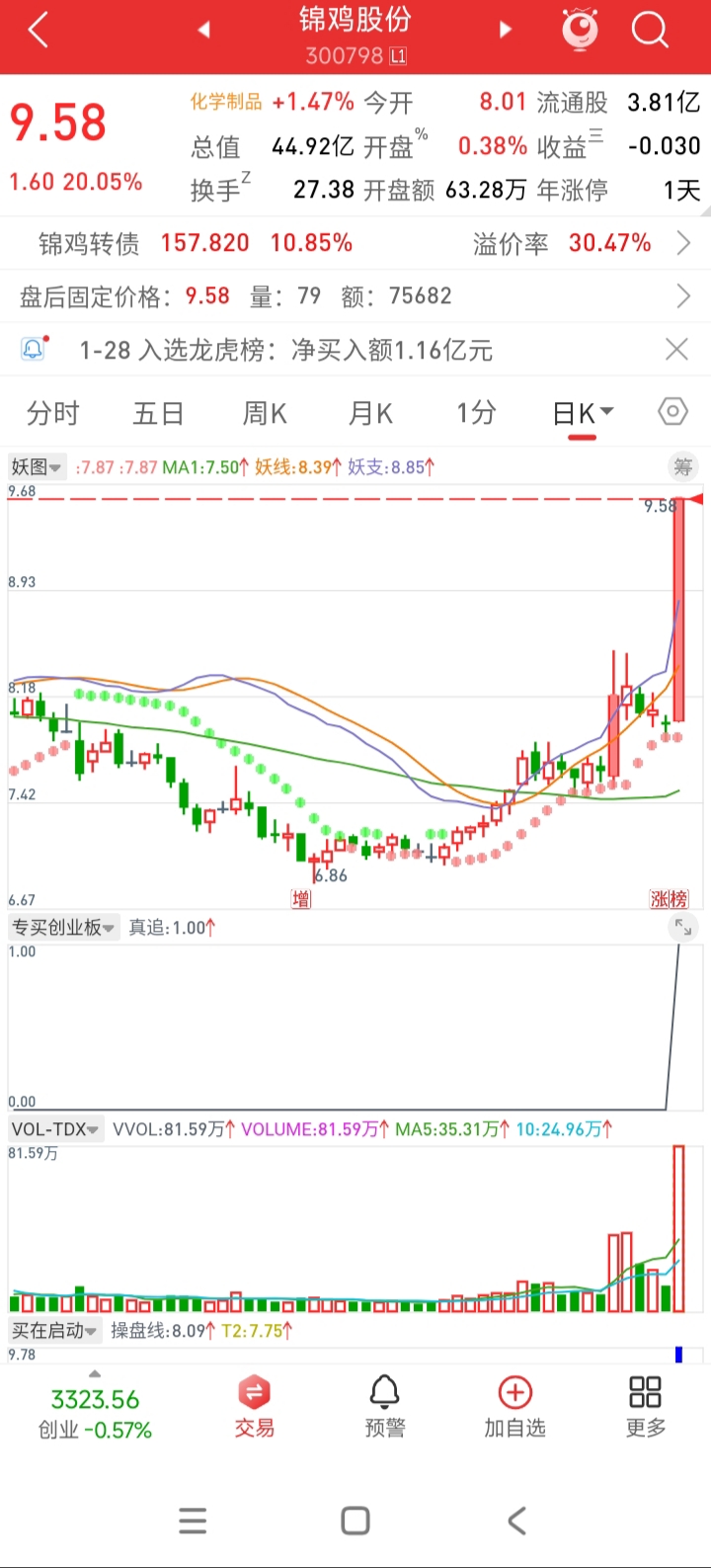Change the 妖图 main chart indicator
The height and width of the screenshot is (1568, 711).
(x=37, y=467)
